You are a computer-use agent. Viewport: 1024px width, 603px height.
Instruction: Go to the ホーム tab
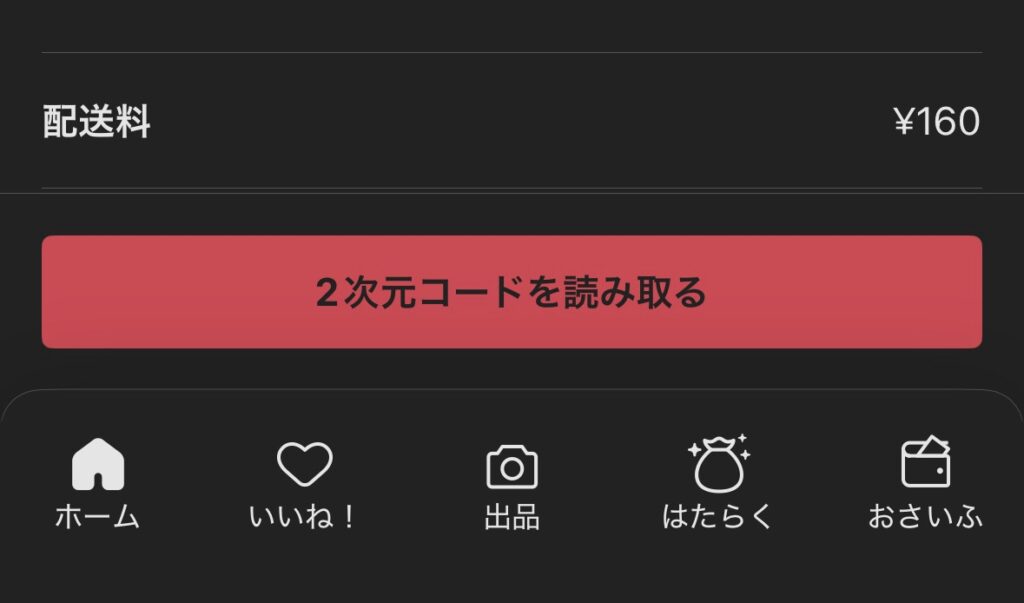click(98, 484)
